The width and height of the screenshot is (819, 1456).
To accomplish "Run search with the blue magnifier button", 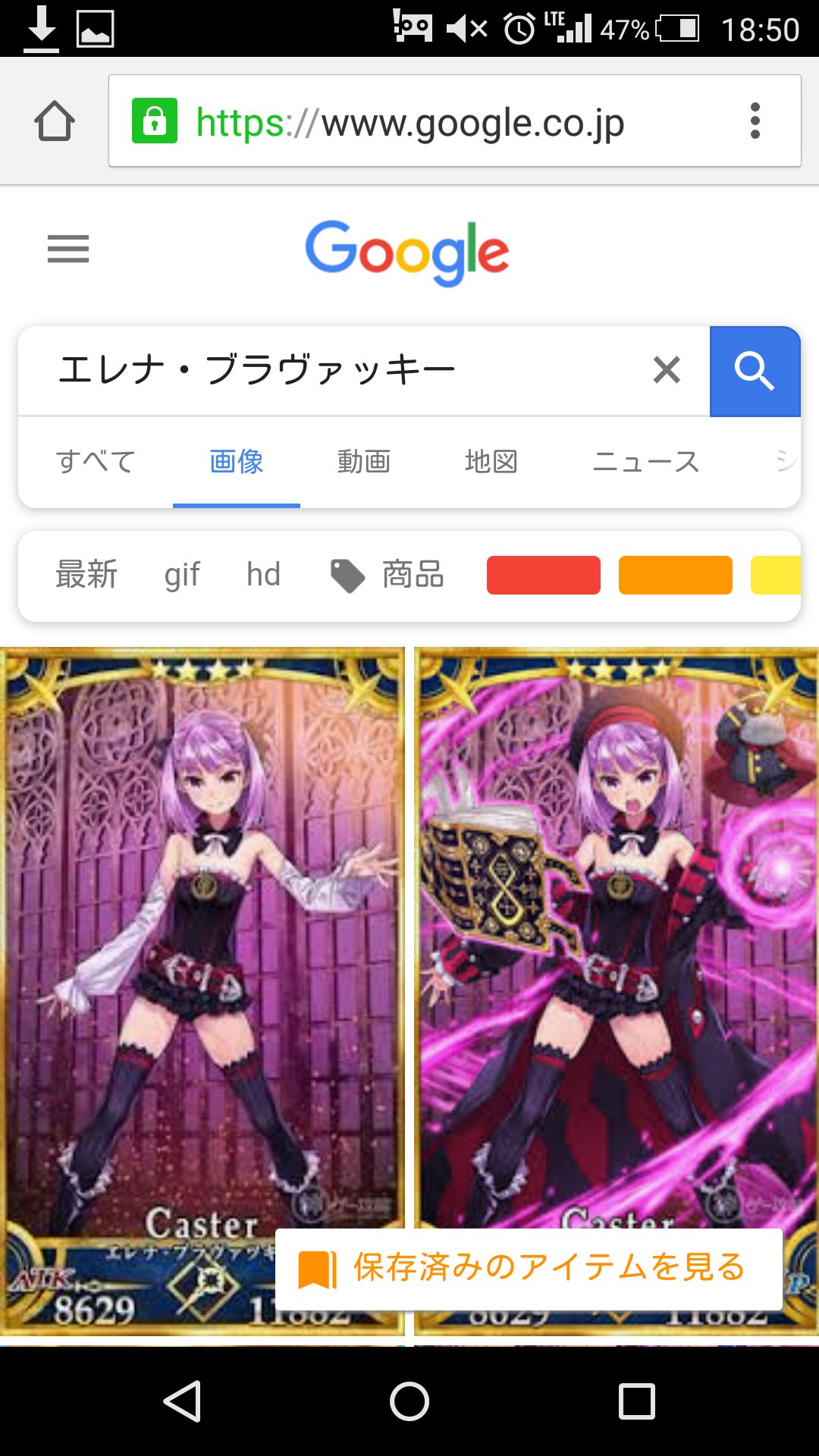I will [755, 372].
